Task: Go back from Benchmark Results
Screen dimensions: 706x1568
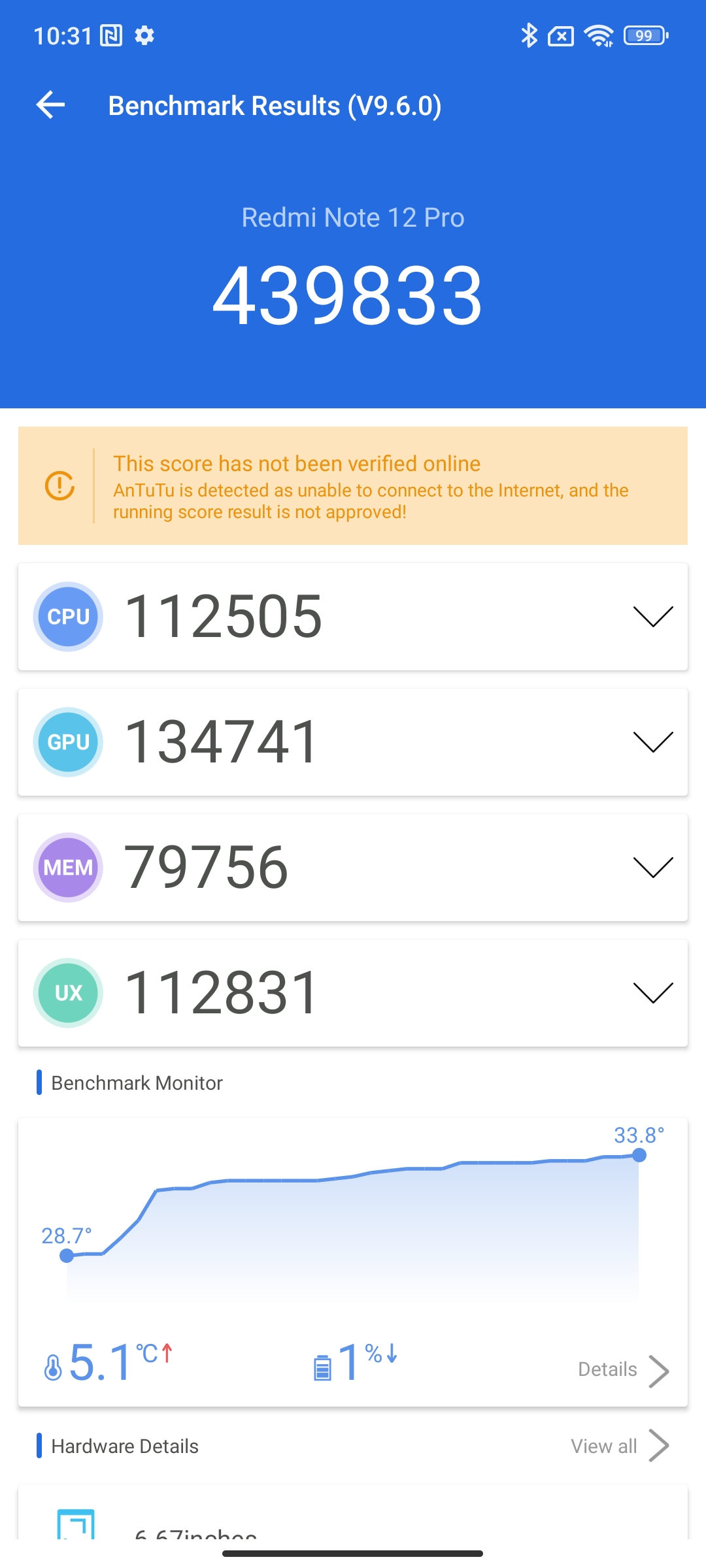Action: [51, 105]
